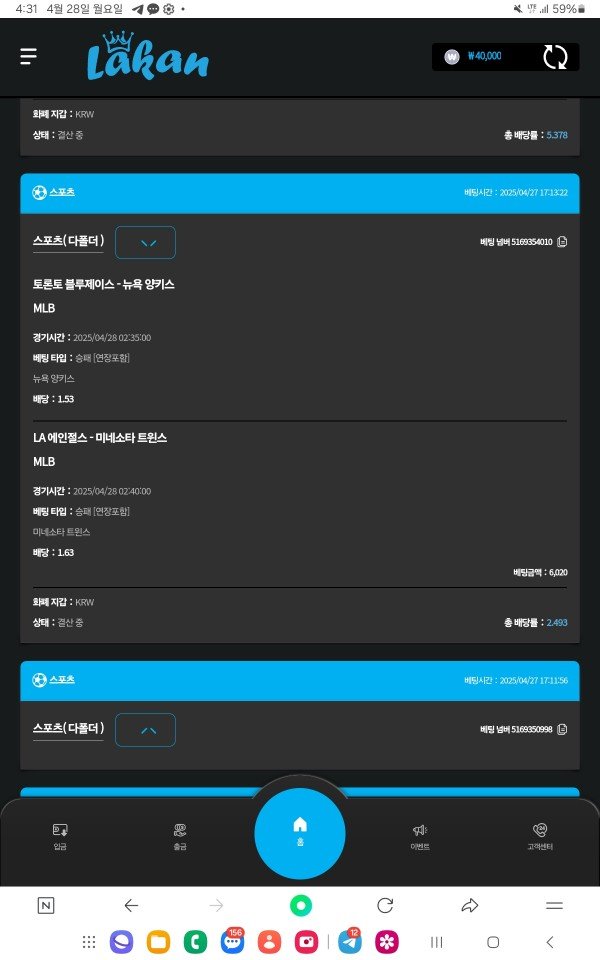Go to the 입금 deposit tab
This screenshot has width=600, height=960.
coord(60,836)
